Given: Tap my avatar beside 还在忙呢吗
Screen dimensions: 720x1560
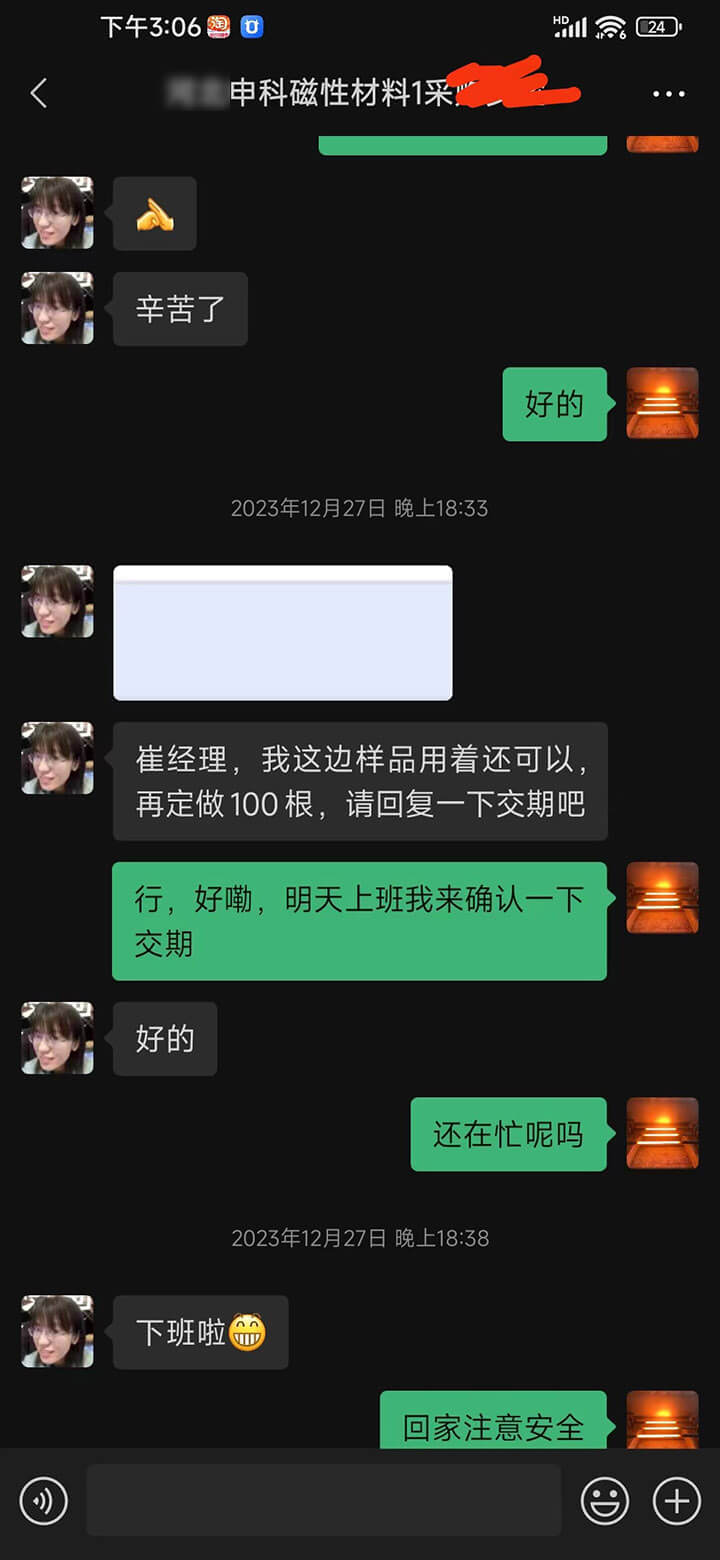Looking at the screenshot, I should pos(662,1134).
